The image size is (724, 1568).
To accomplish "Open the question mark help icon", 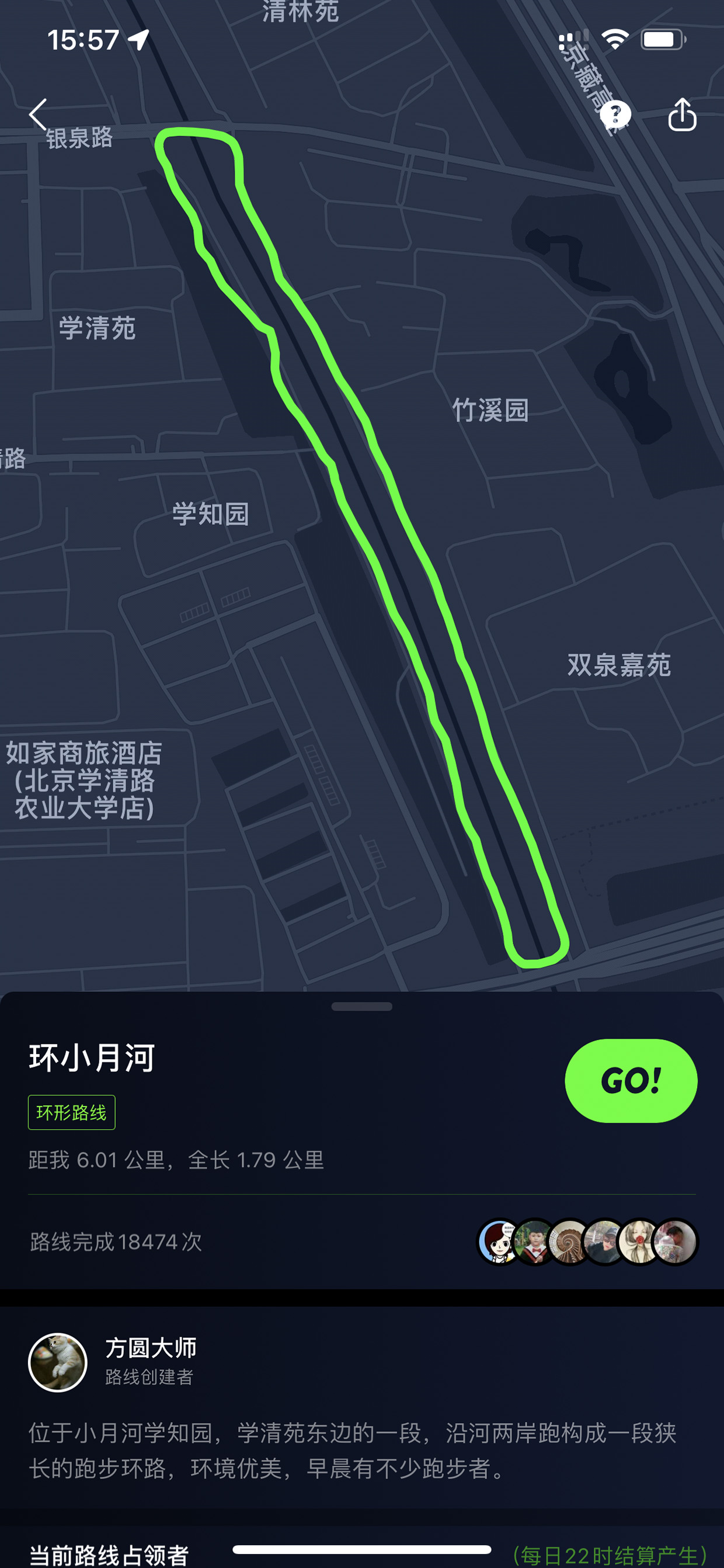I will [615, 115].
